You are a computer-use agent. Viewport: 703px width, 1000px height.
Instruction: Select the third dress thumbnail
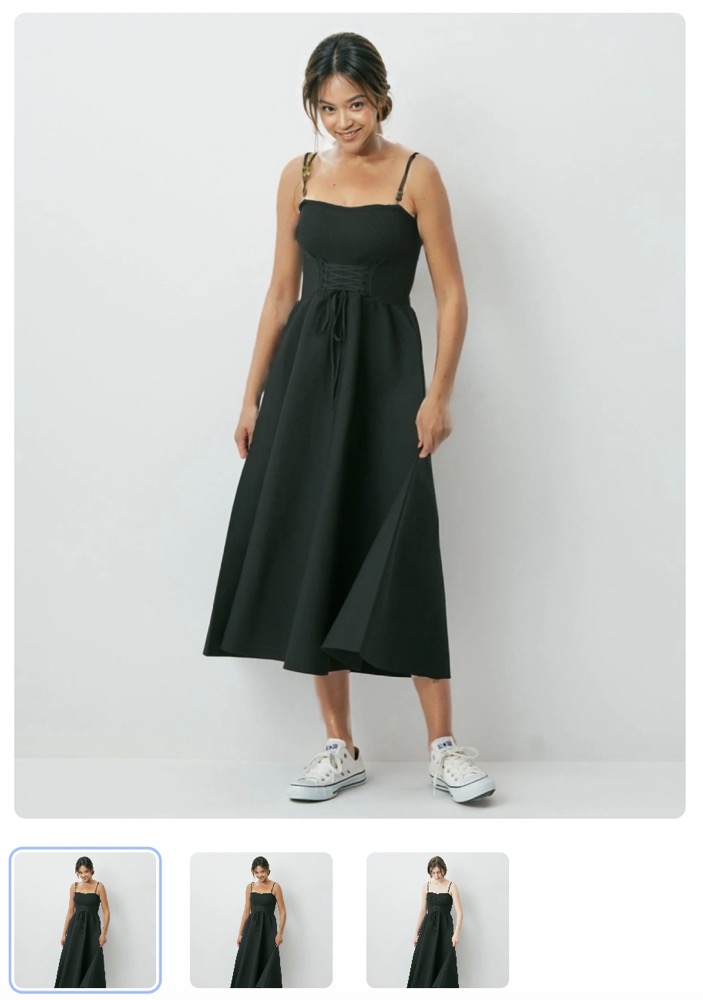click(437, 919)
